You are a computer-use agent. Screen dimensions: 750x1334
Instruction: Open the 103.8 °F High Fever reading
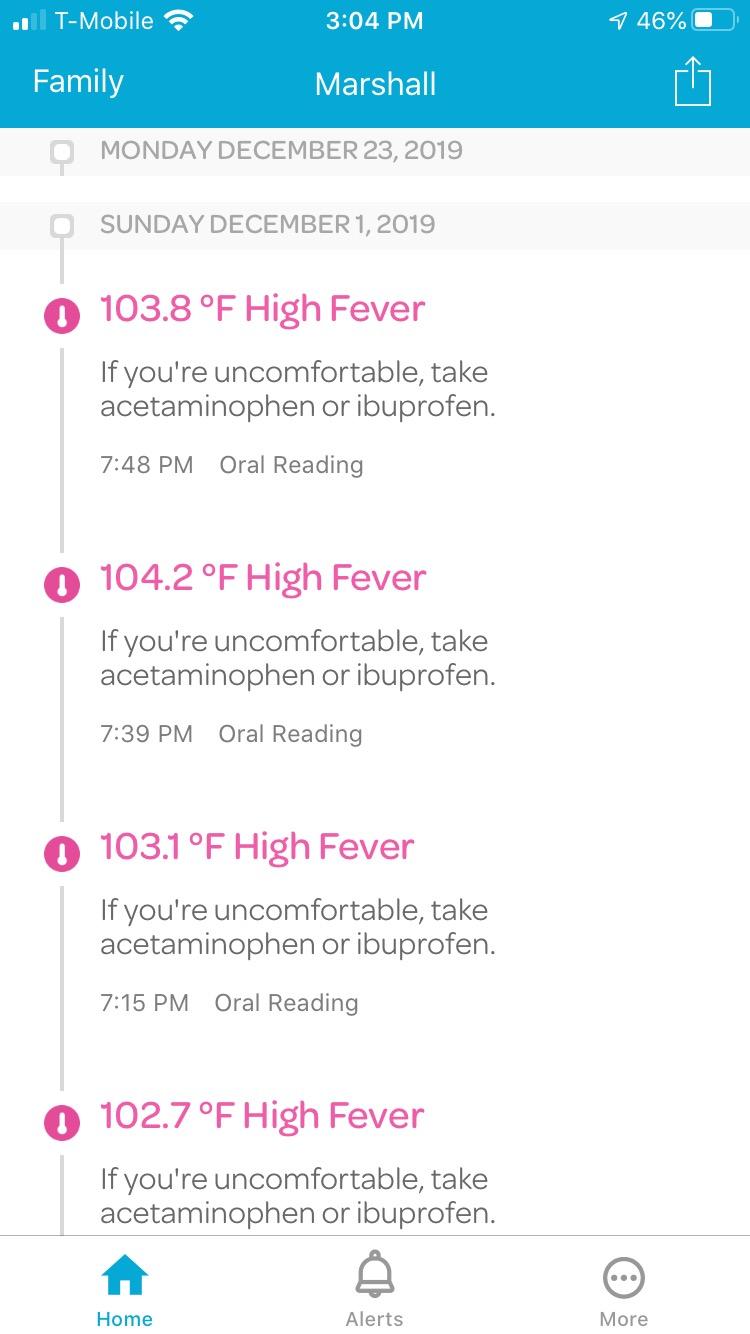tap(262, 310)
